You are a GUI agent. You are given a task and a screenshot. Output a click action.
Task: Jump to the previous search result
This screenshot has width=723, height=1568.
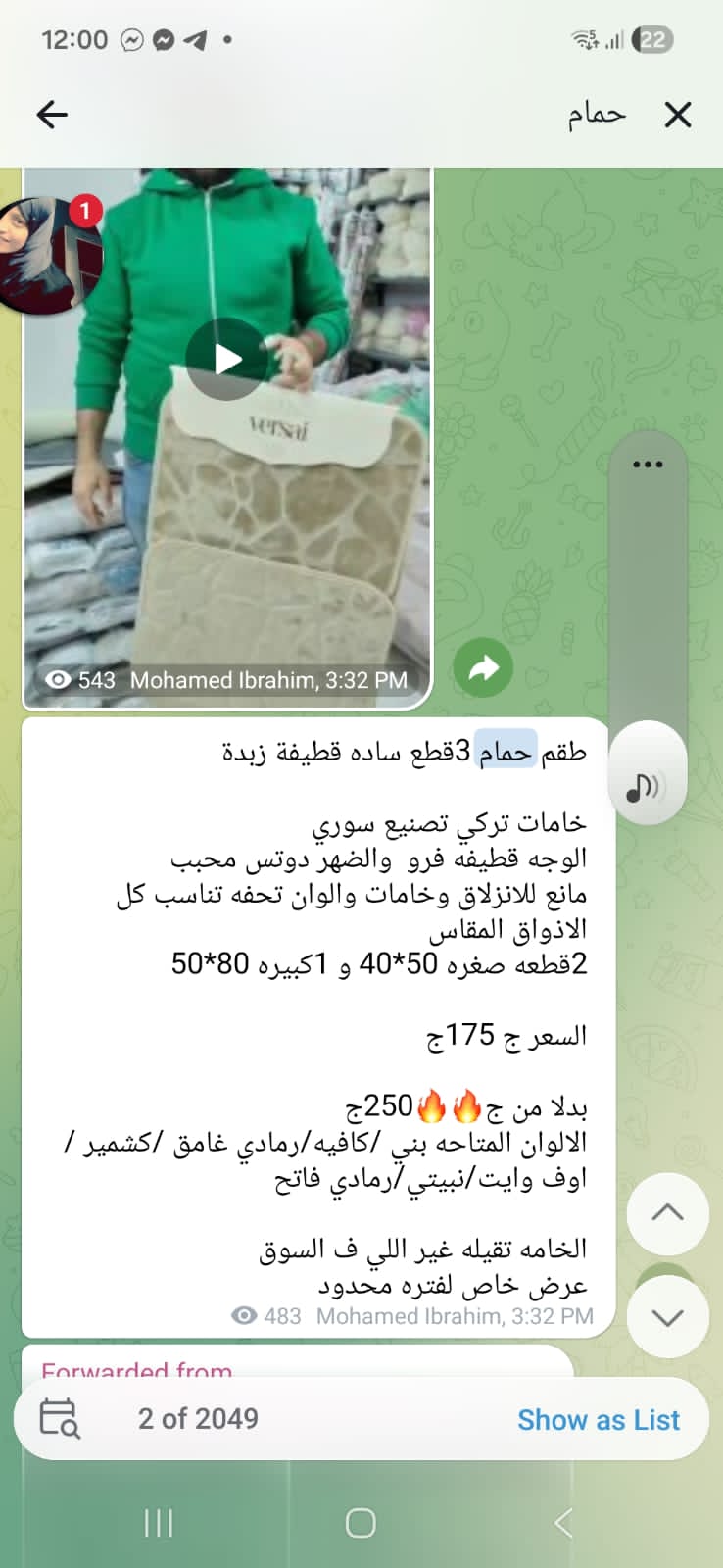(x=667, y=1212)
